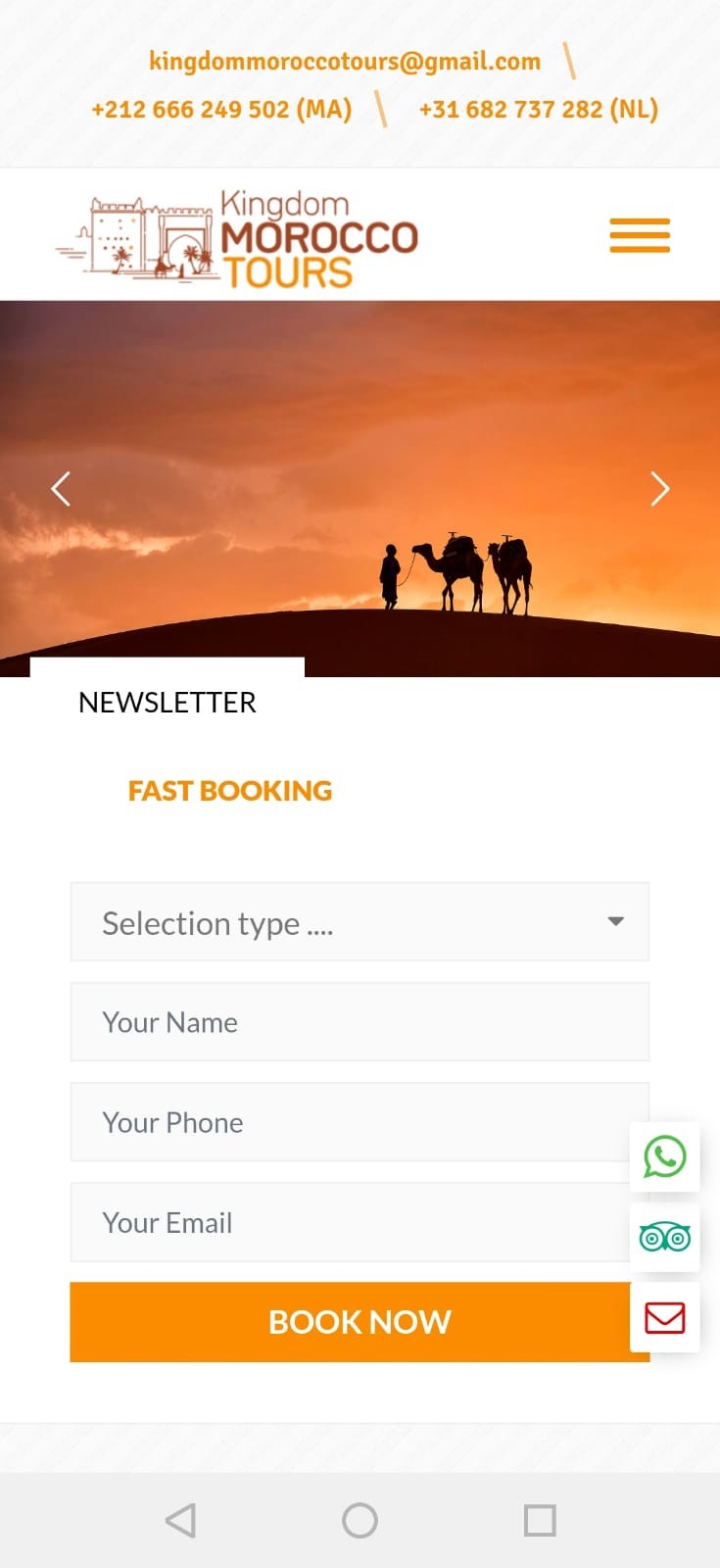Tap the kingdommoroccotours@gmail.com email link
The width and height of the screenshot is (720, 1568).
(x=344, y=61)
